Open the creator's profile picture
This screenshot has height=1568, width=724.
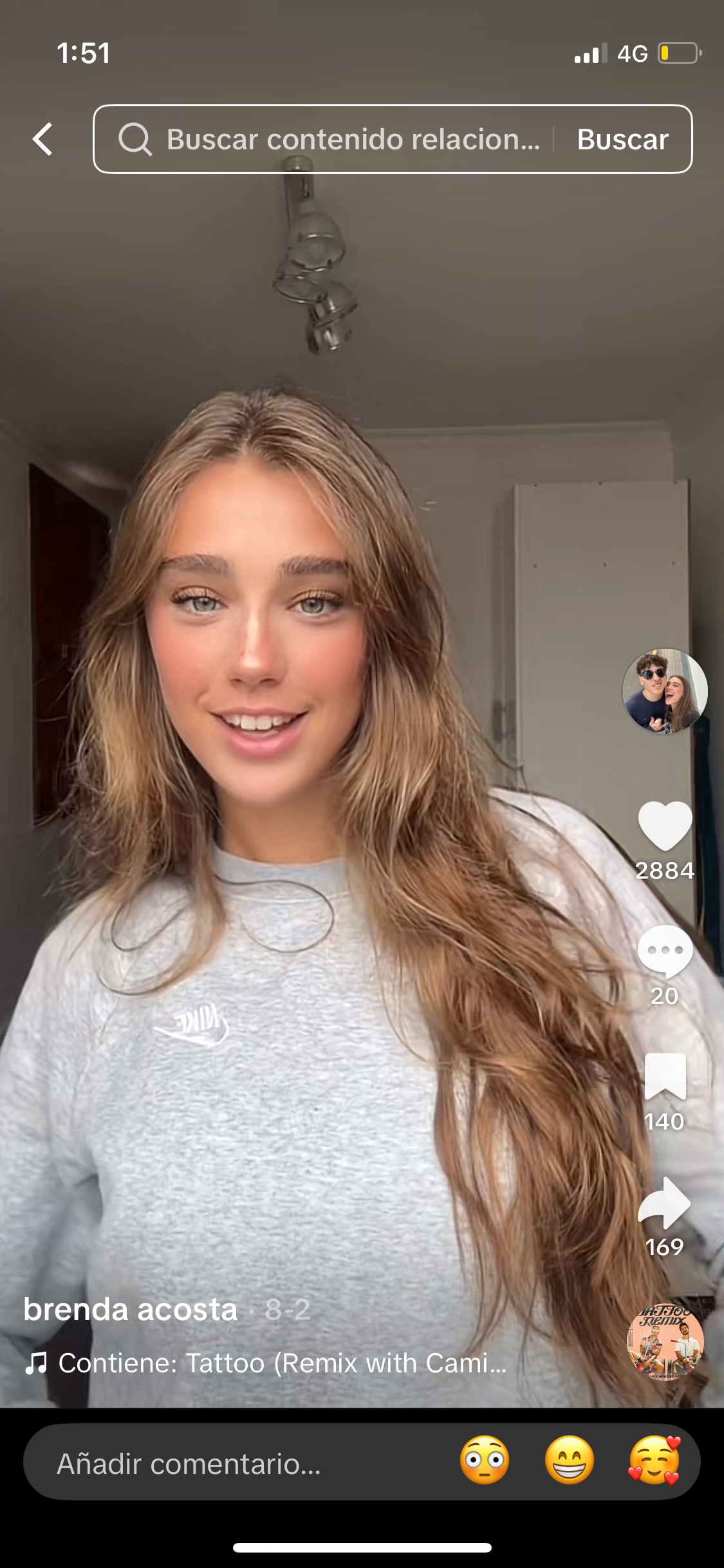(664, 691)
